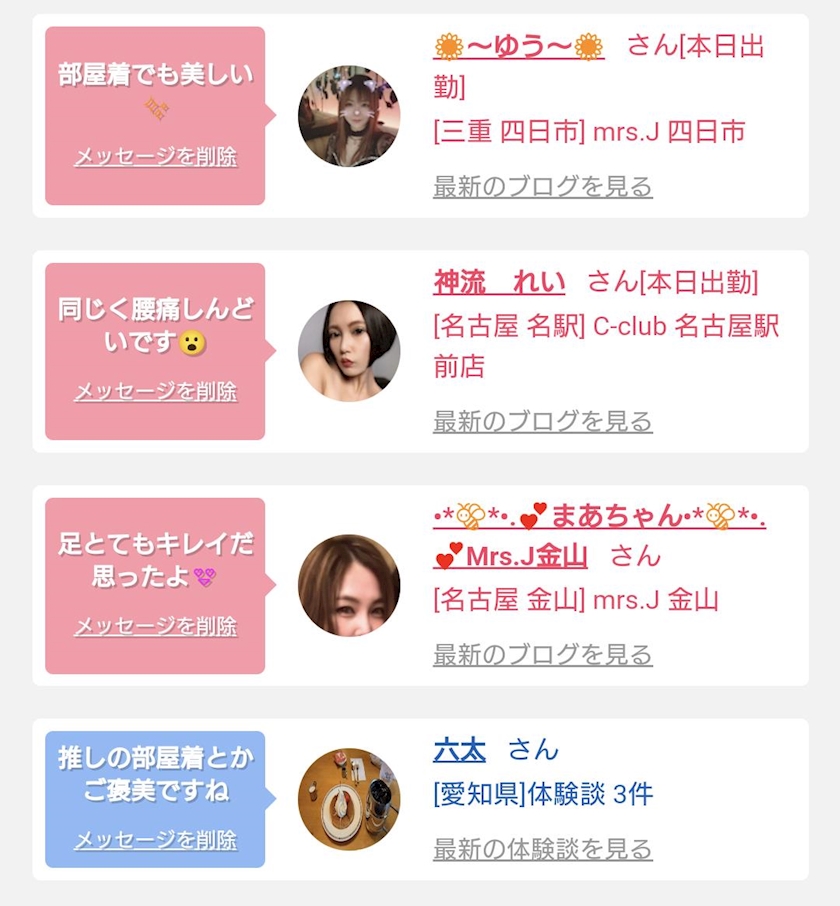
Task: View the latest blog of ～ゆう～
Action: coord(542,187)
